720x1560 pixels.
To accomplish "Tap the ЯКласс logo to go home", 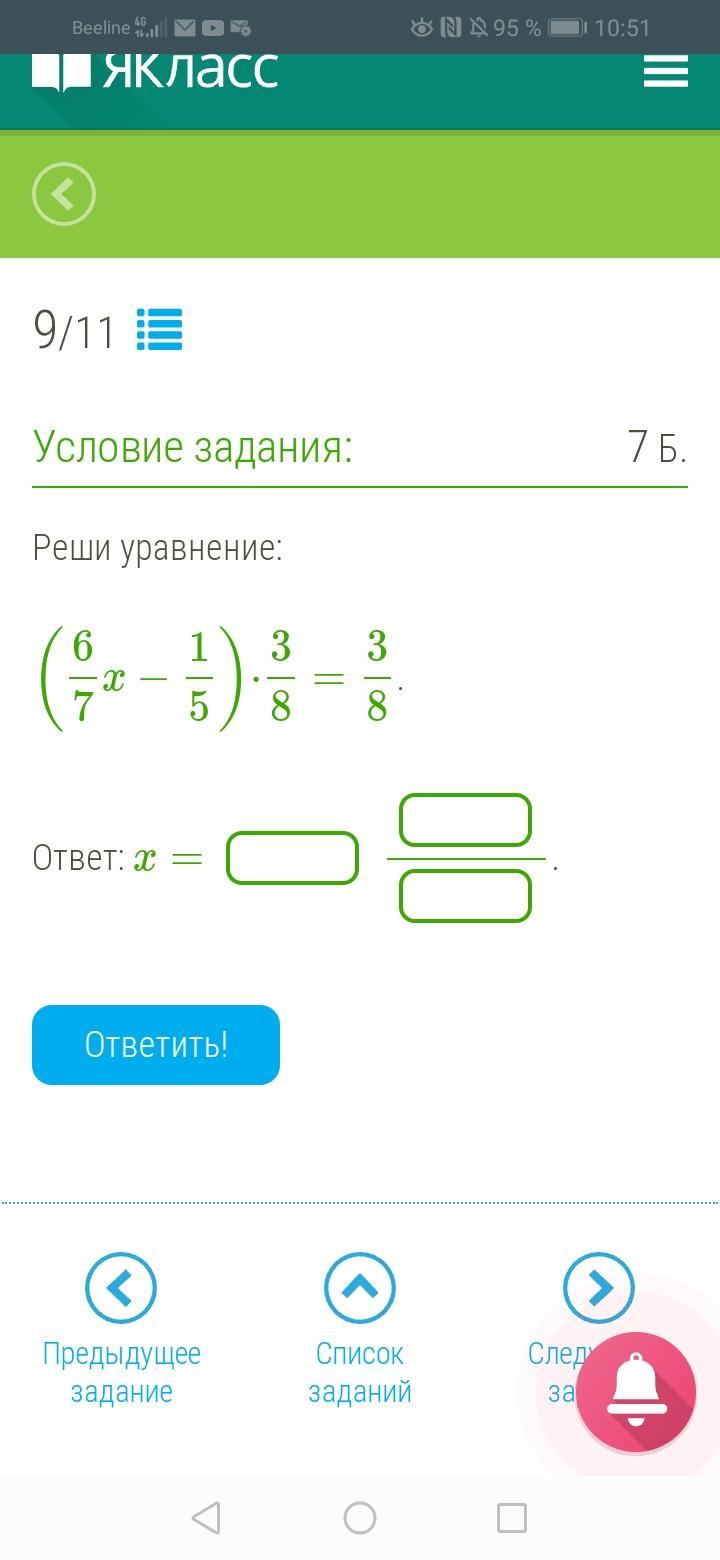I will [155, 70].
